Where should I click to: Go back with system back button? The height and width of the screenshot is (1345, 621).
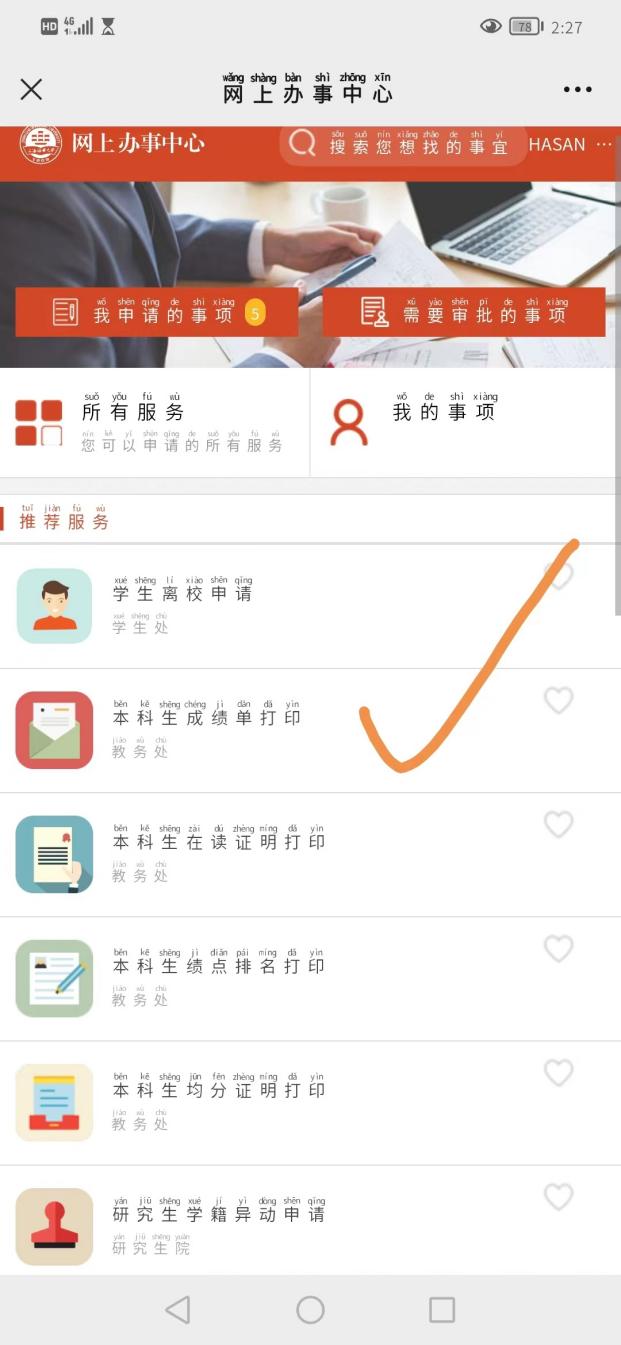[178, 1310]
